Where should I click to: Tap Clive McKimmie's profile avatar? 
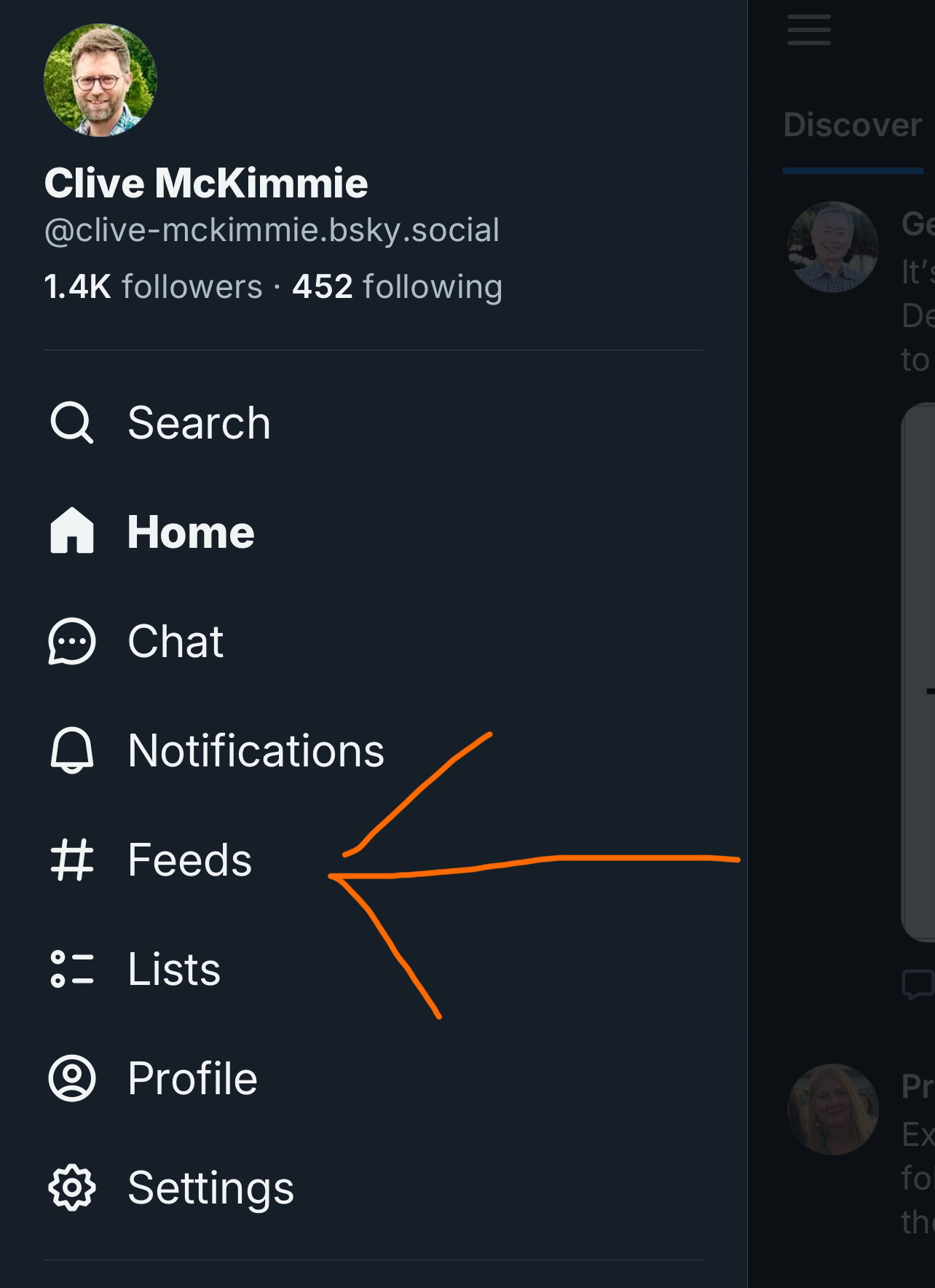pos(100,80)
